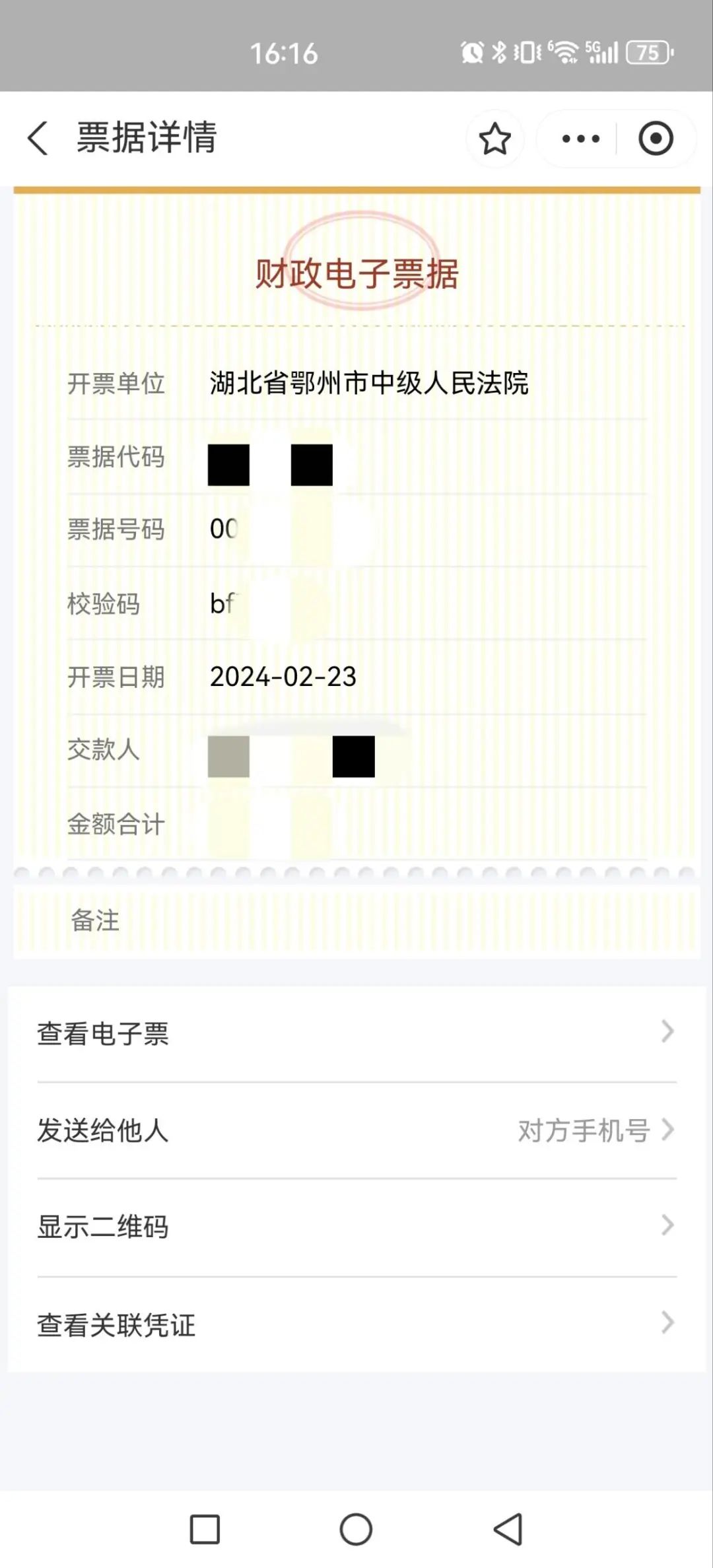Open the three-dot more menu
Screen dimensions: 713x1568
580,139
